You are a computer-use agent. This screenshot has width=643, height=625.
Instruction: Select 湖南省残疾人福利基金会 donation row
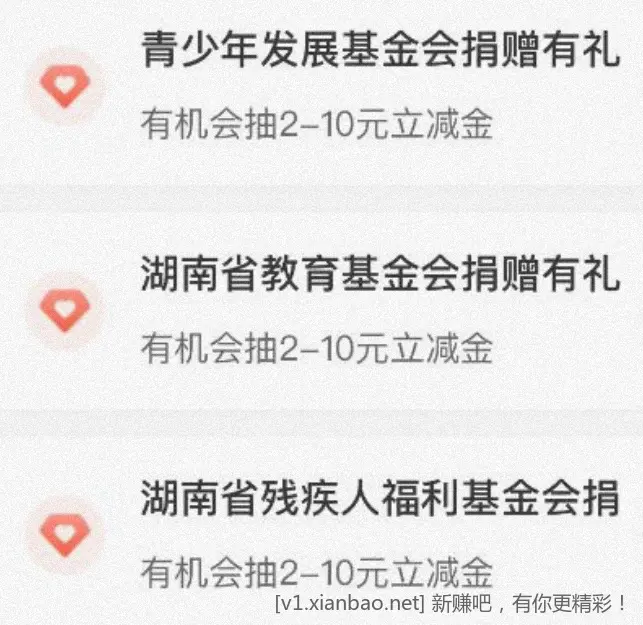pyautogui.click(x=380, y=498)
